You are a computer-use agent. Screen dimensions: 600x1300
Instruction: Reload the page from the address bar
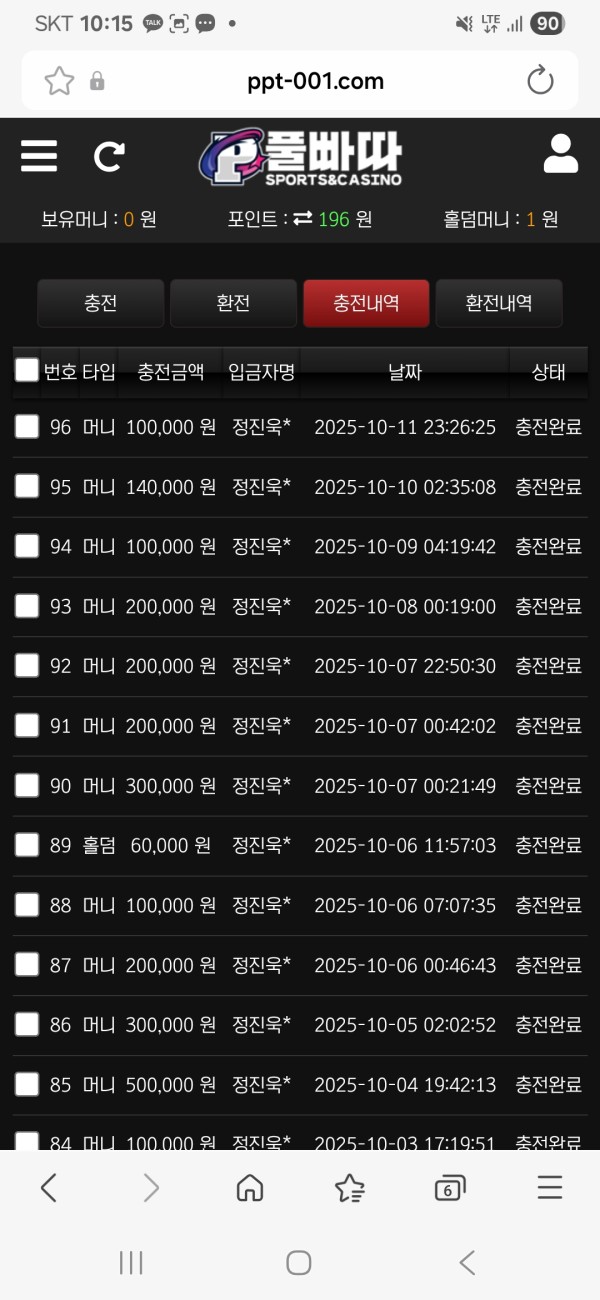[540, 81]
